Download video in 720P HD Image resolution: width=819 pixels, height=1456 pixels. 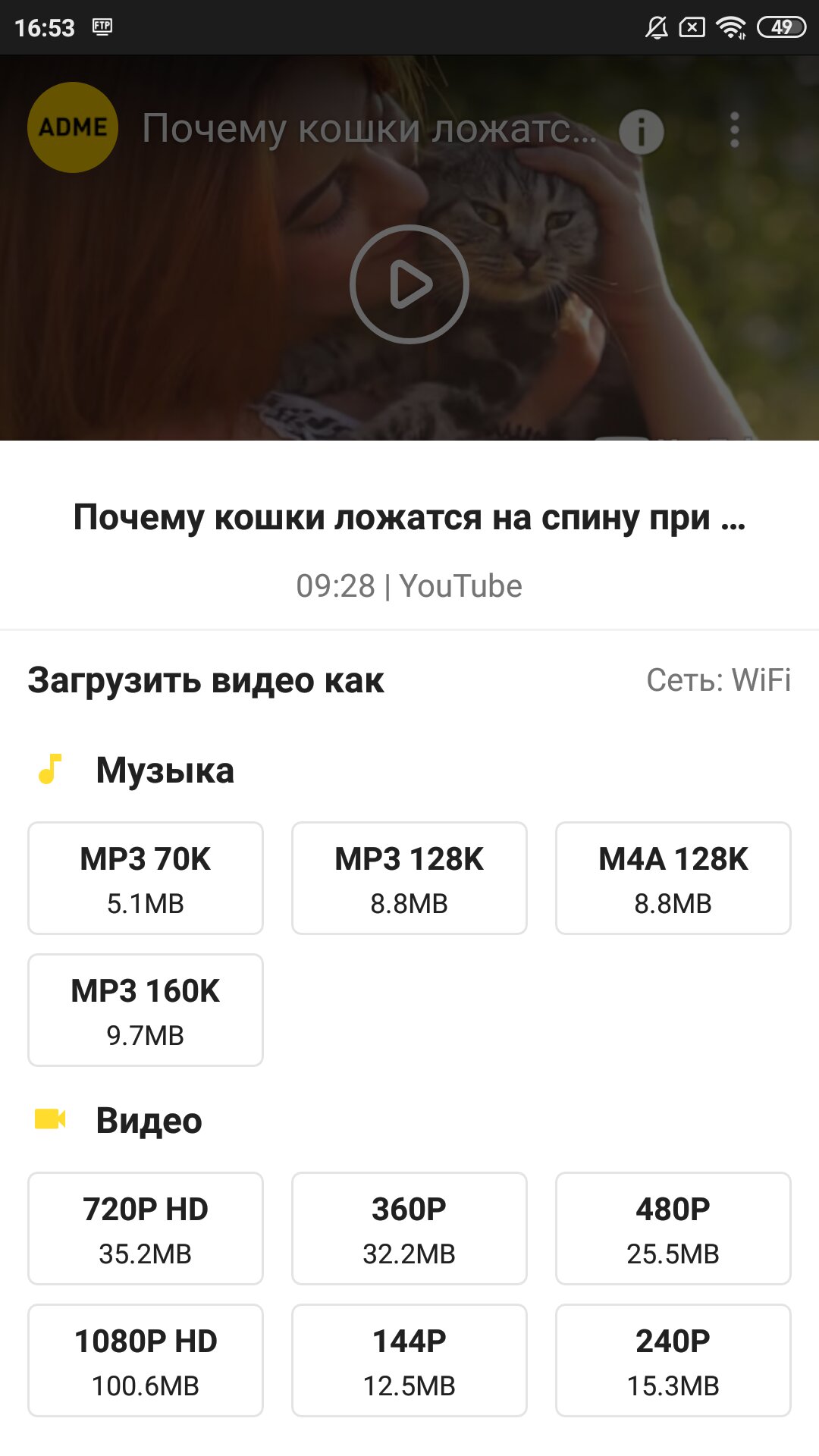pos(146,1228)
